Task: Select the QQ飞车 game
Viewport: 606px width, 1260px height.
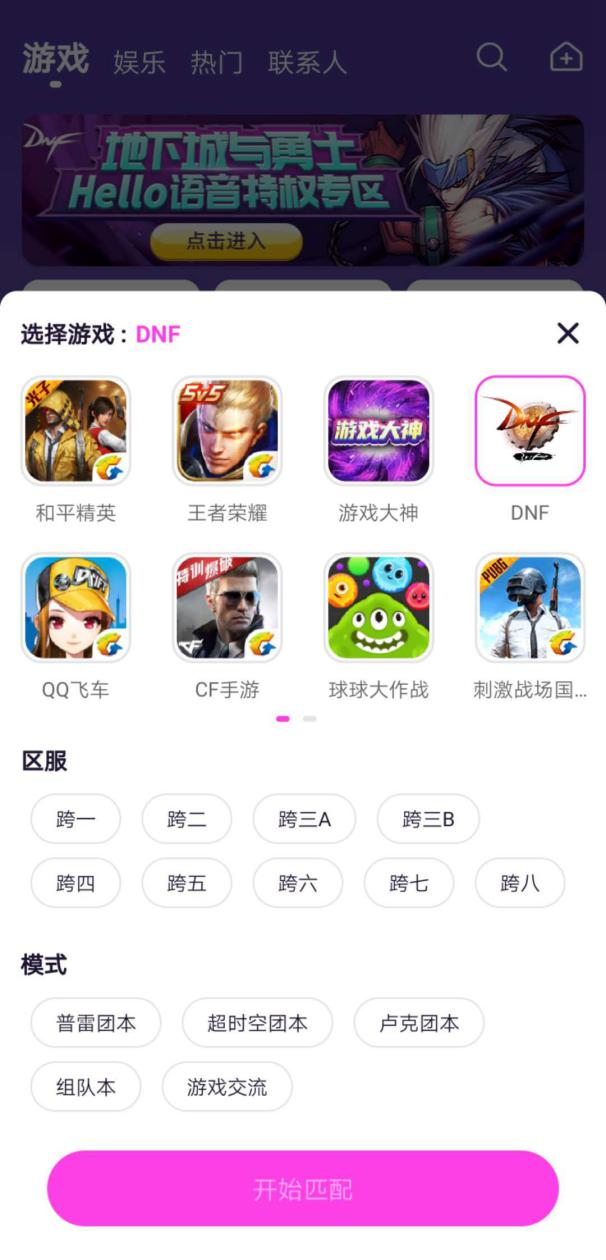Action: [x=76, y=608]
